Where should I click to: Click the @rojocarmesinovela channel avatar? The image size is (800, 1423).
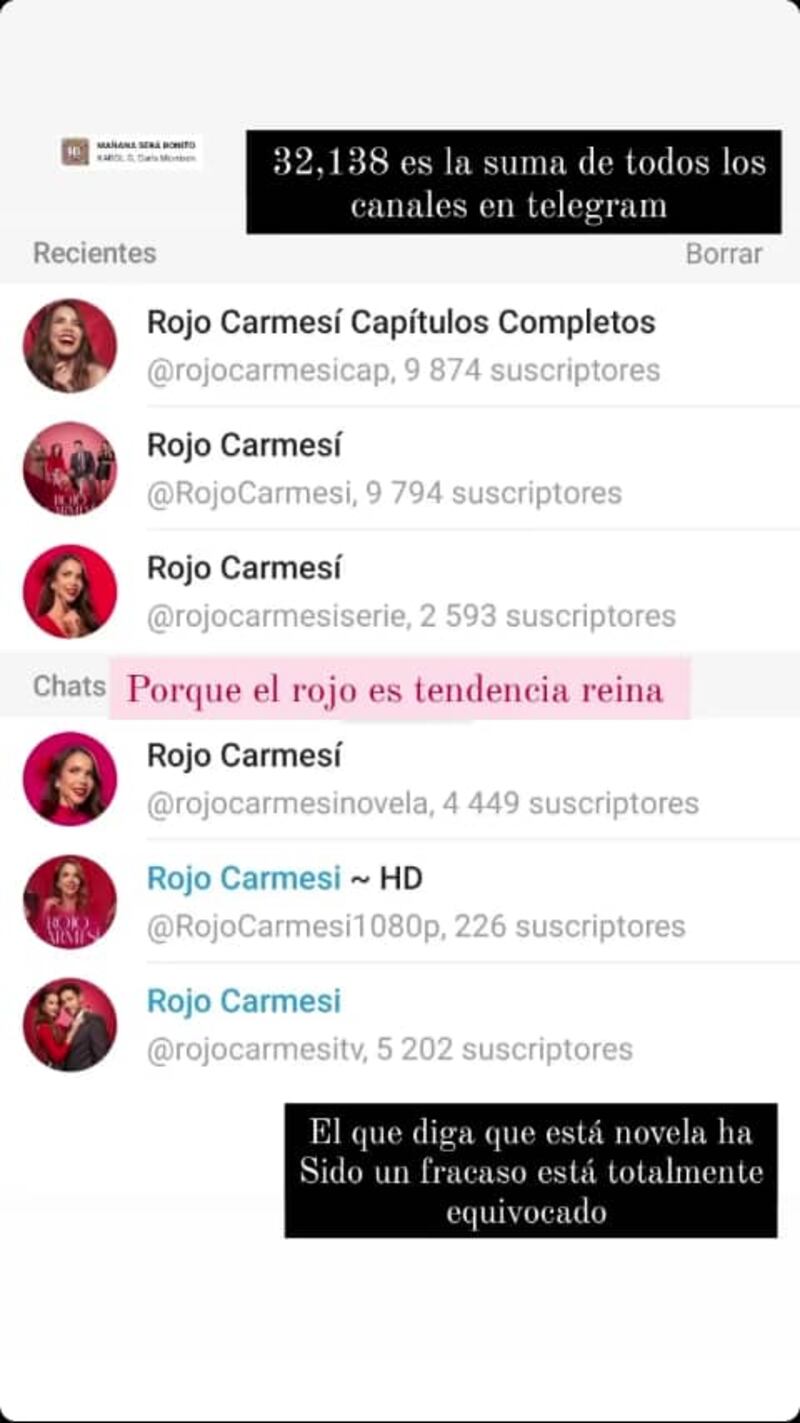(x=70, y=777)
